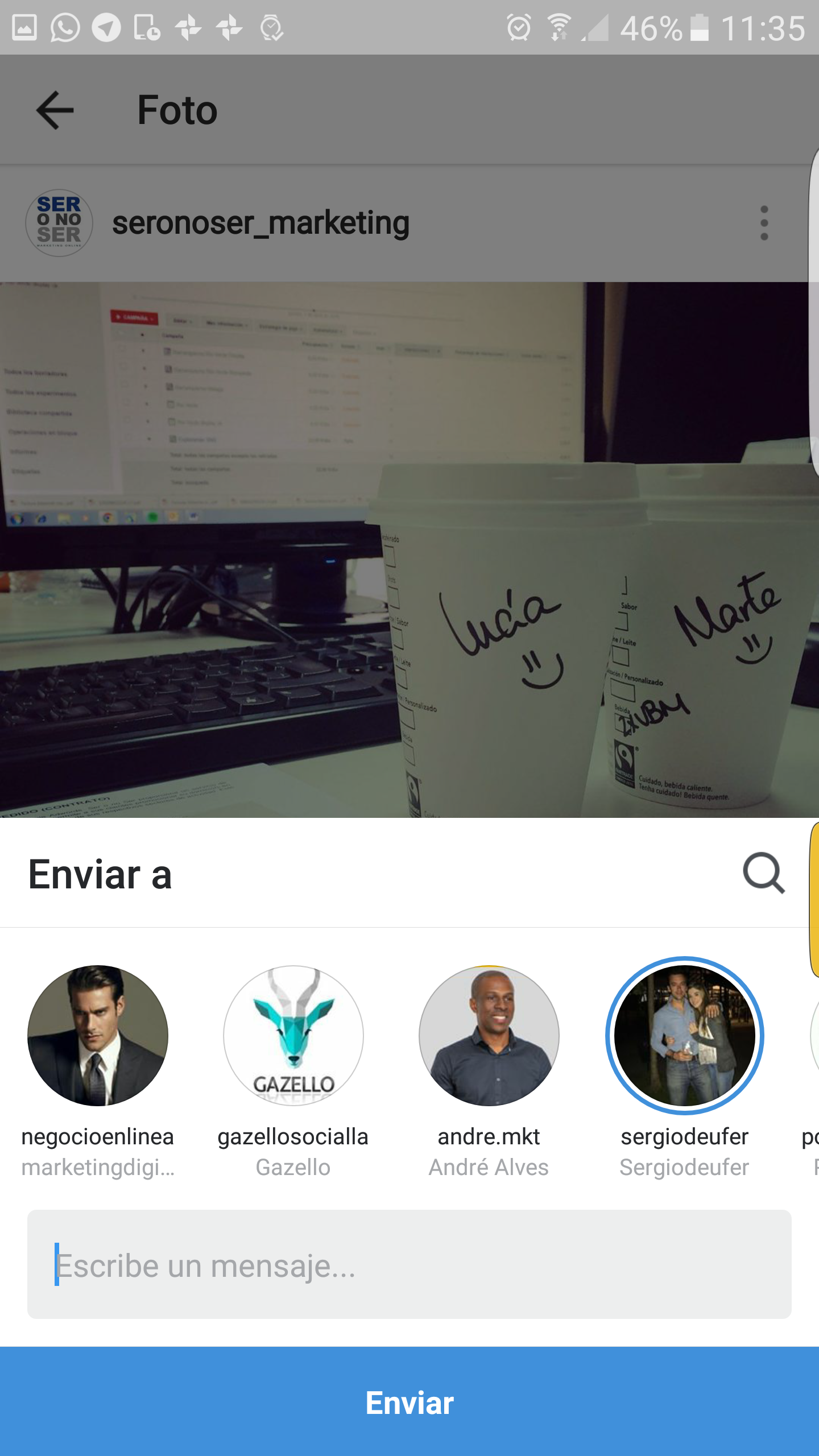Open seronoser_marketing profile from the post header
This screenshot has height=1456, width=819.
pos(260,223)
